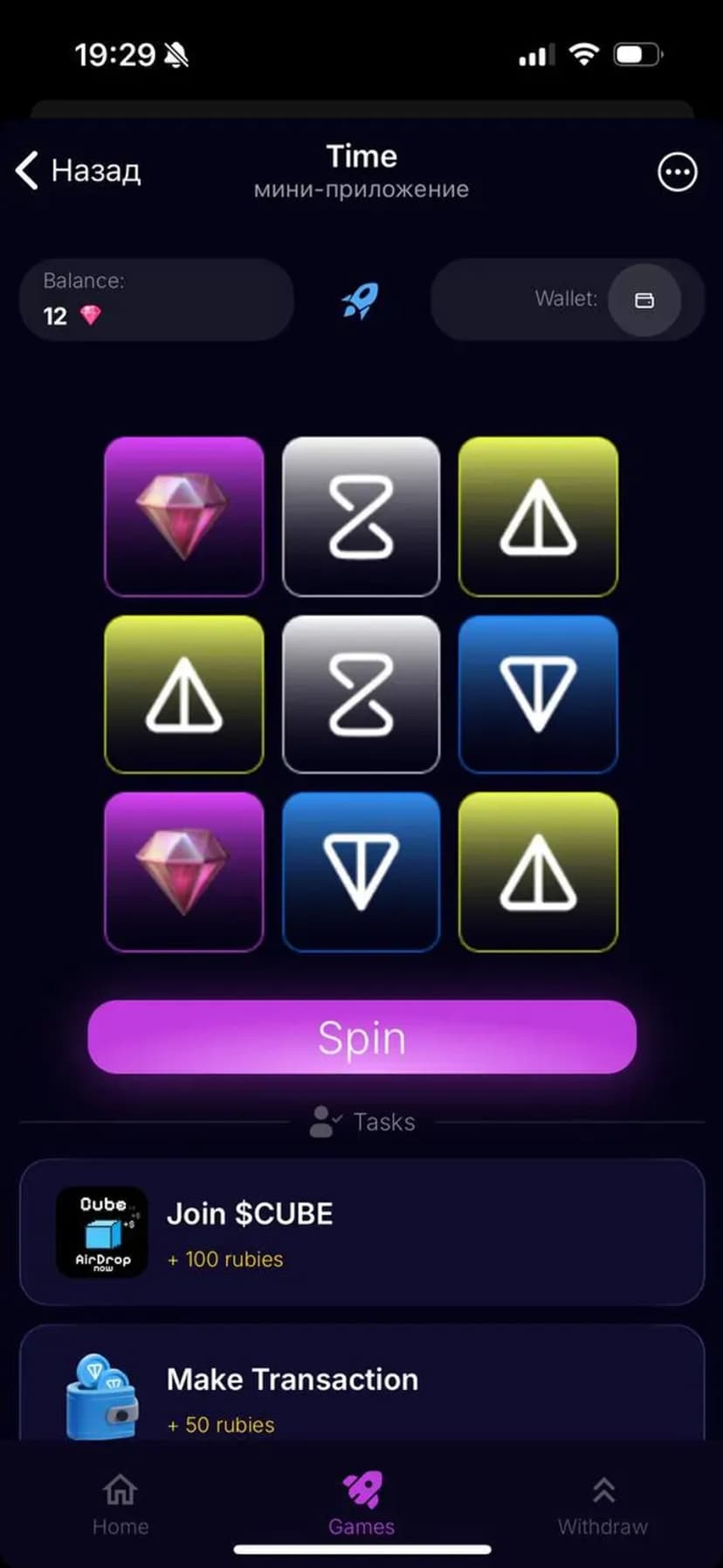Go back with the Назад button
The width and height of the screenshot is (723, 1568).
pyautogui.click(x=79, y=170)
